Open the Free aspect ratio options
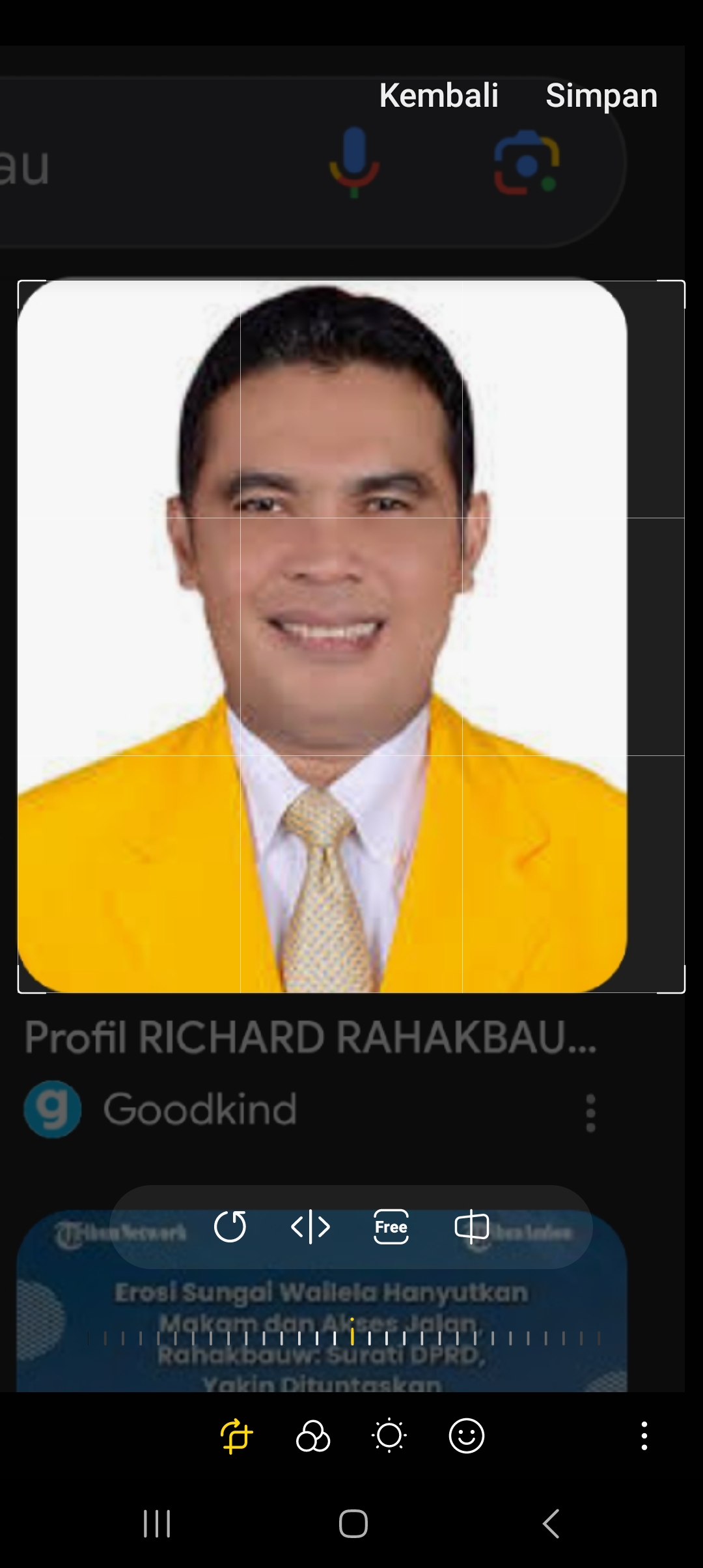The width and height of the screenshot is (703, 1568). tap(391, 1227)
